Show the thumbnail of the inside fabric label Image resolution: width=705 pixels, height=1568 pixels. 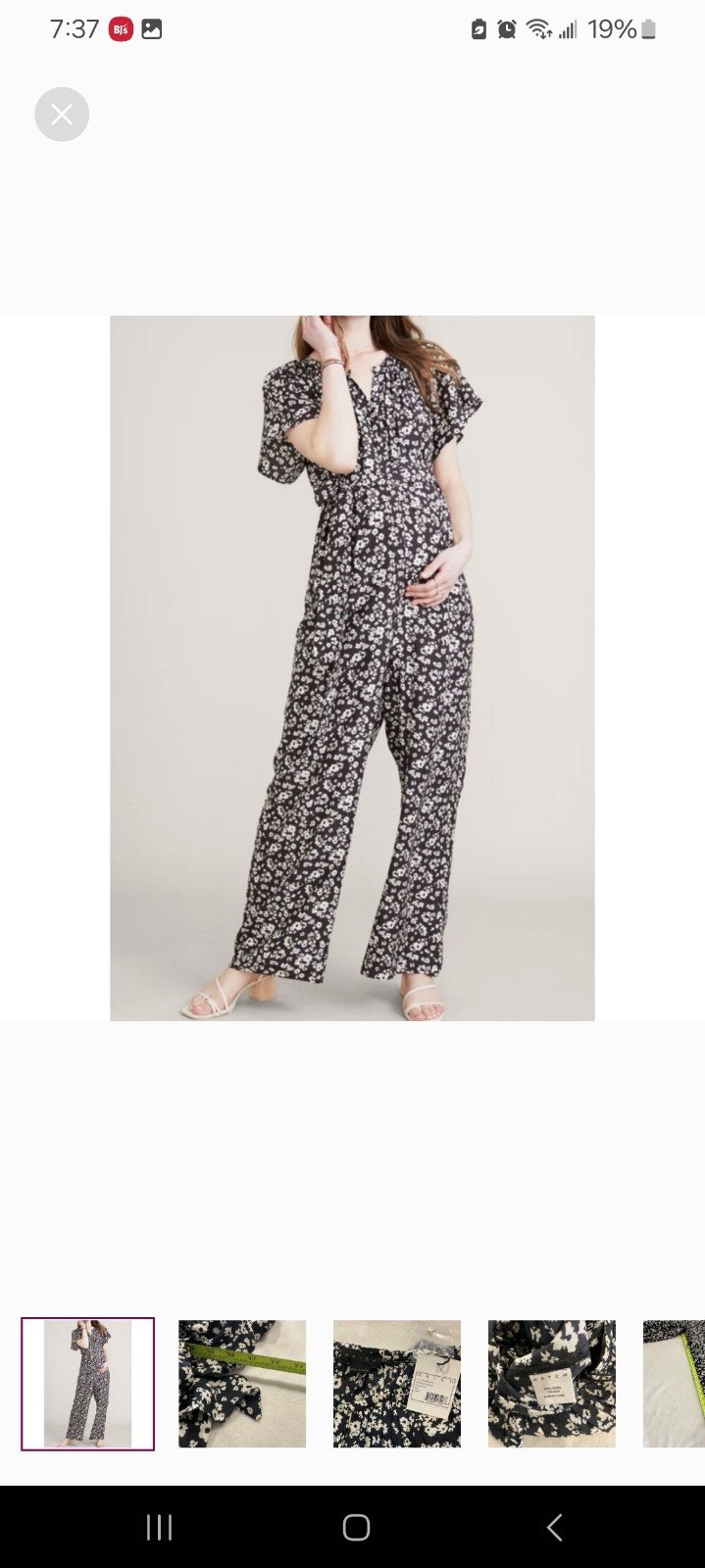pos(552,1384)
